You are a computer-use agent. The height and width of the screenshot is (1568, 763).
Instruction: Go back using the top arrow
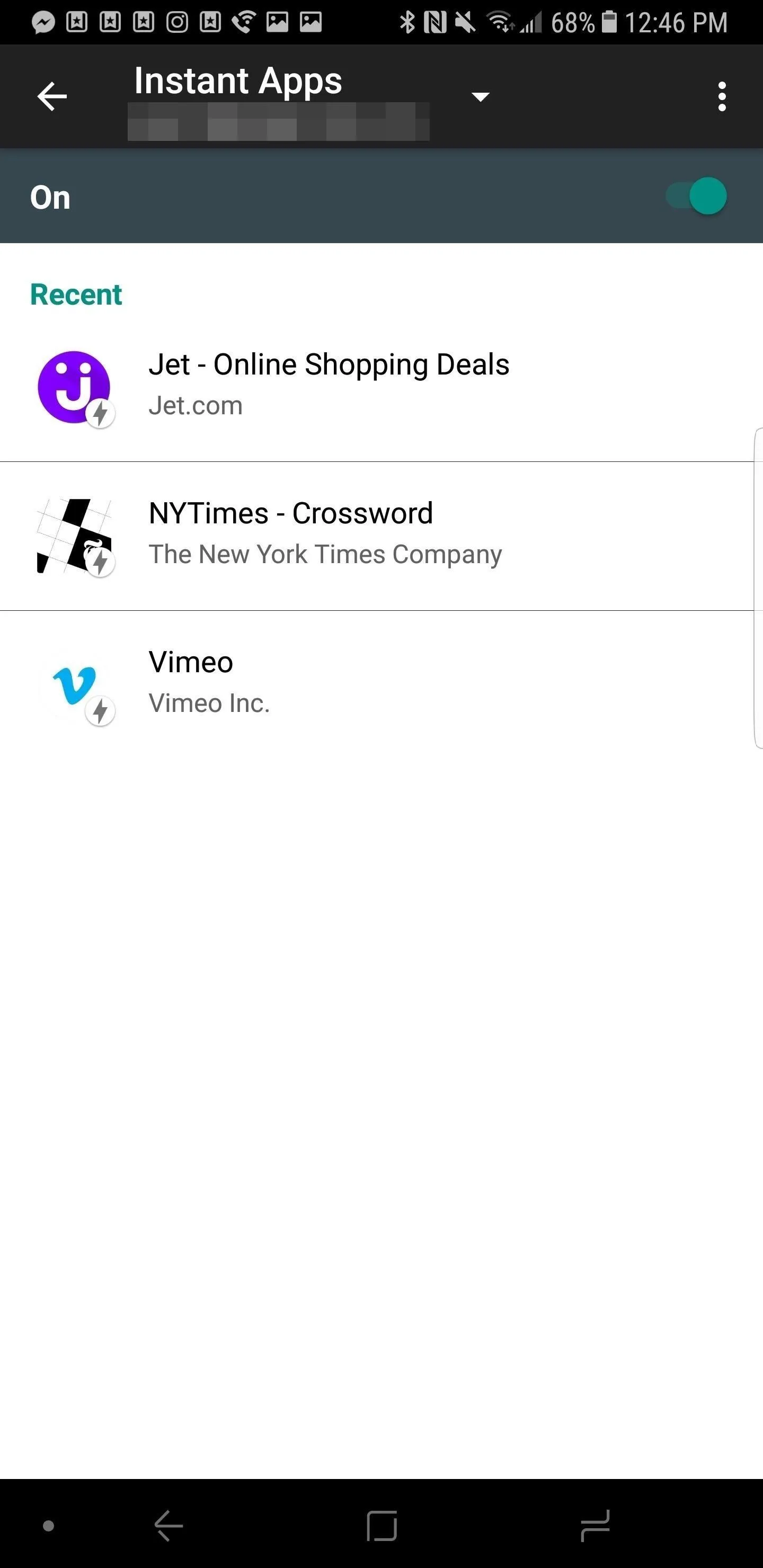(52, 97)
